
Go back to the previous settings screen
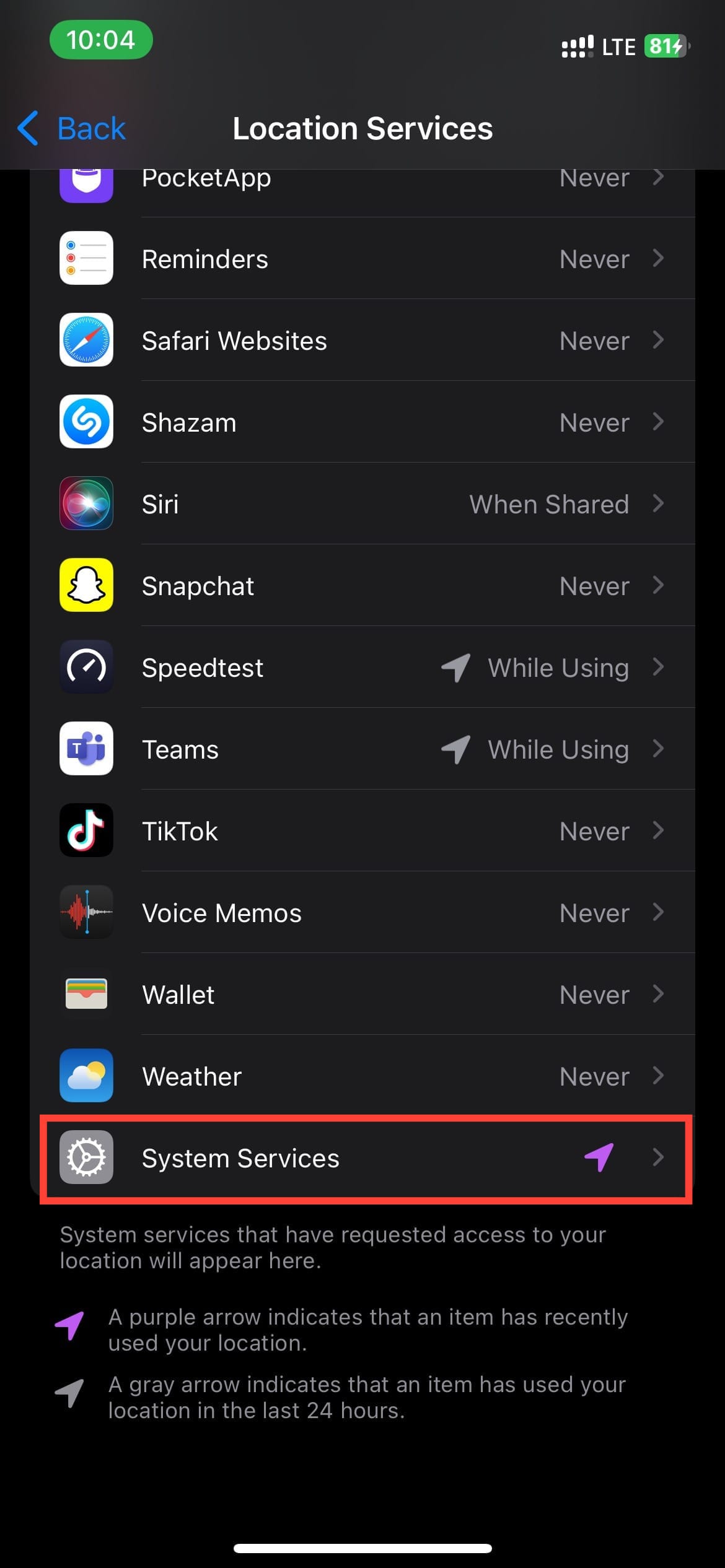coord(72,129)
